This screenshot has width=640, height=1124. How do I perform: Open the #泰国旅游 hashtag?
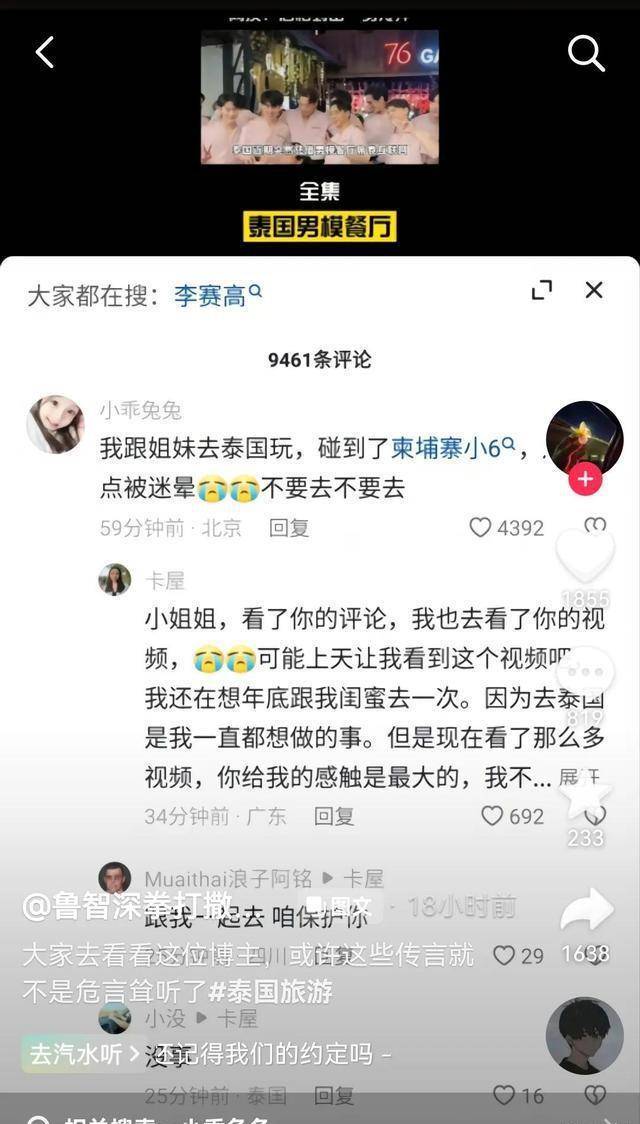pos(272,991)
